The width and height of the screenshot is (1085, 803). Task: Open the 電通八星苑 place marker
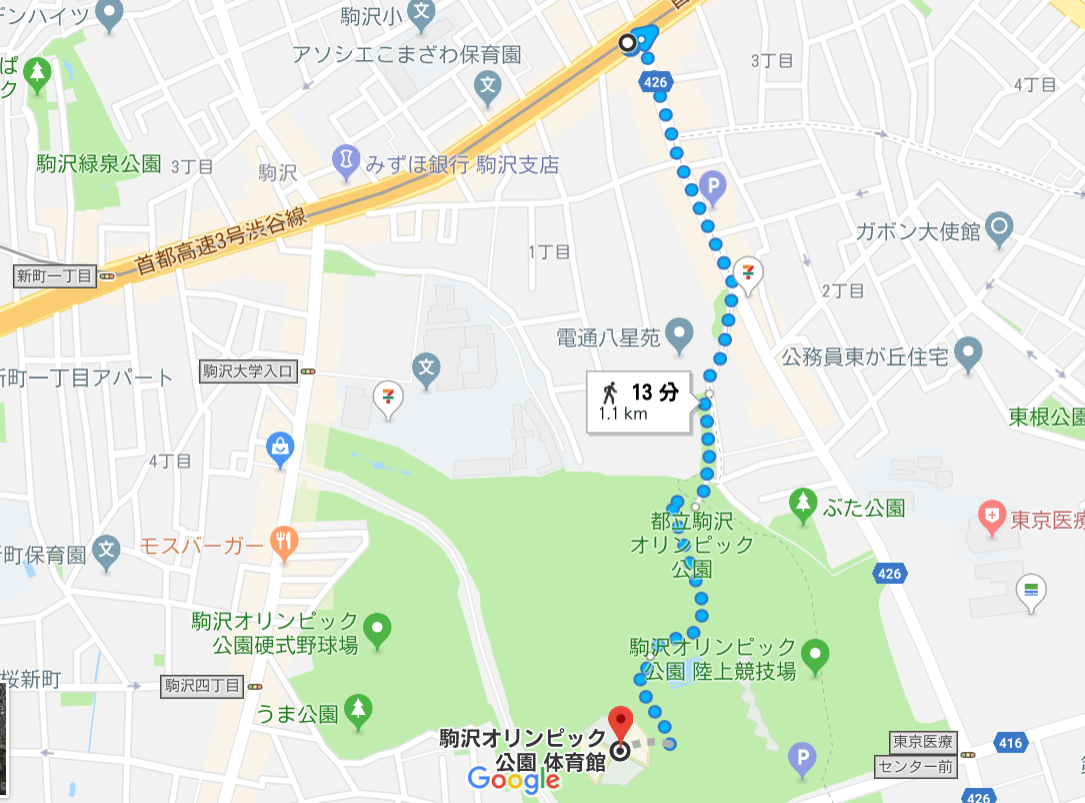(x=679, y=331)
